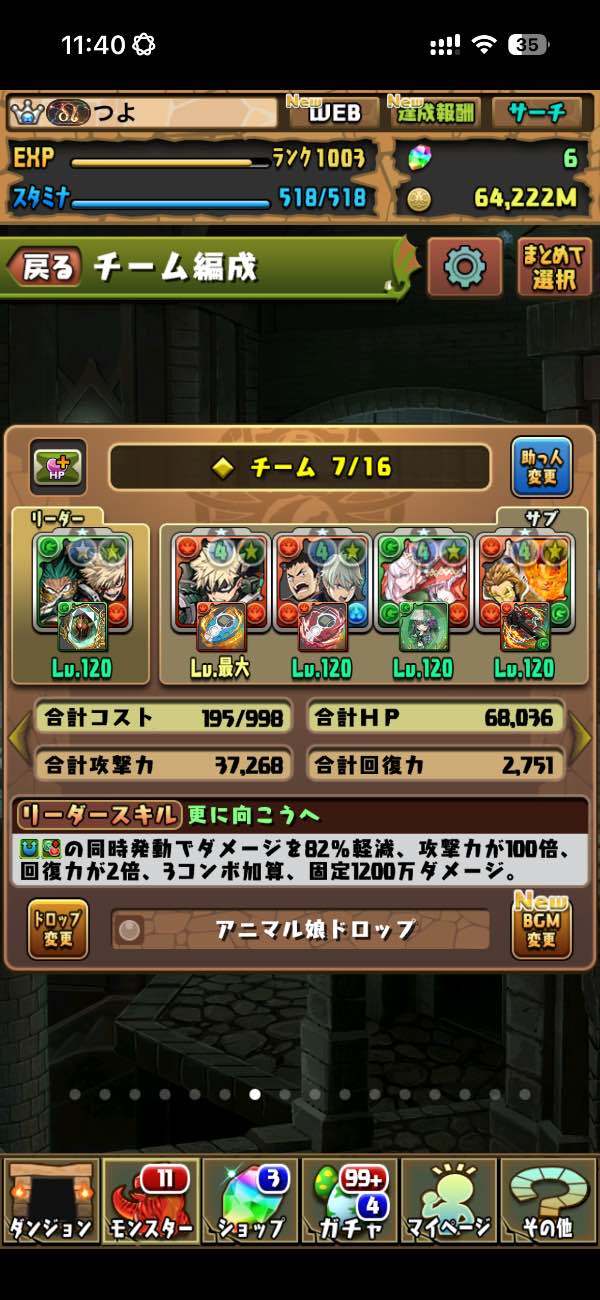Switch to the その他 tab

(548, 1200)
